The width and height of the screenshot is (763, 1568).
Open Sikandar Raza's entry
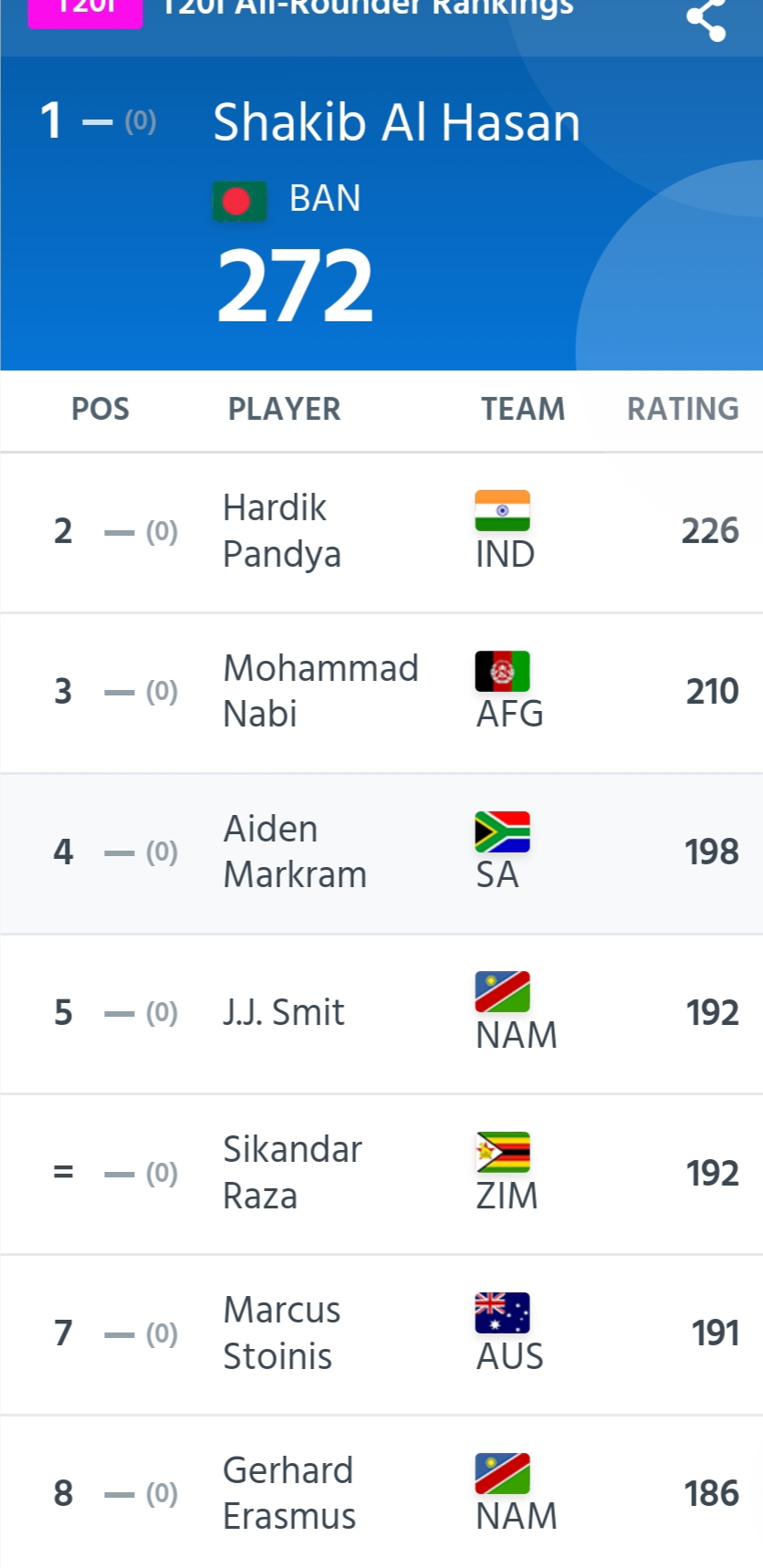(381, 1174)
